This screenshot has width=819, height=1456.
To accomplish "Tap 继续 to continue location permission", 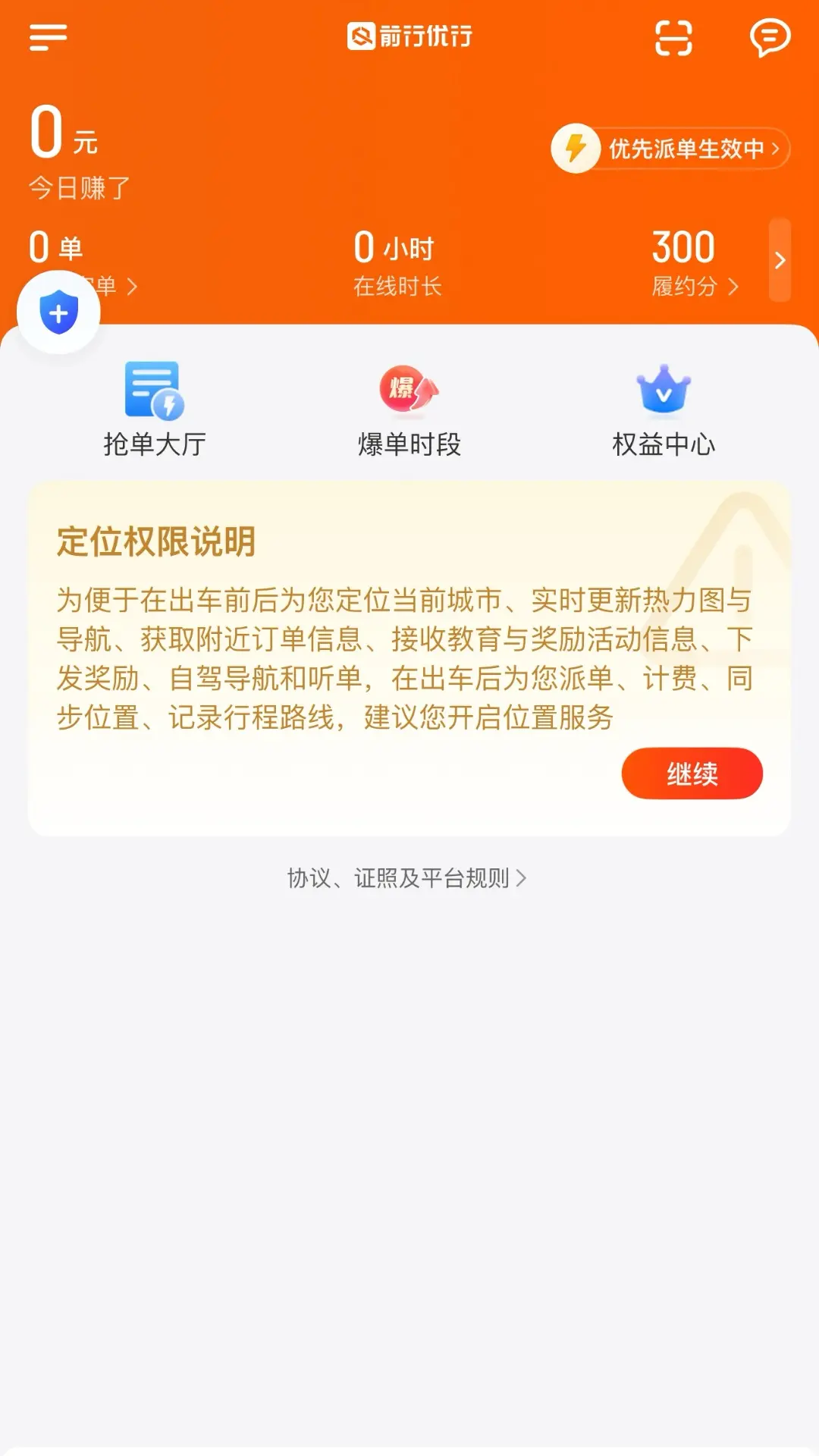I will [692, 773].
